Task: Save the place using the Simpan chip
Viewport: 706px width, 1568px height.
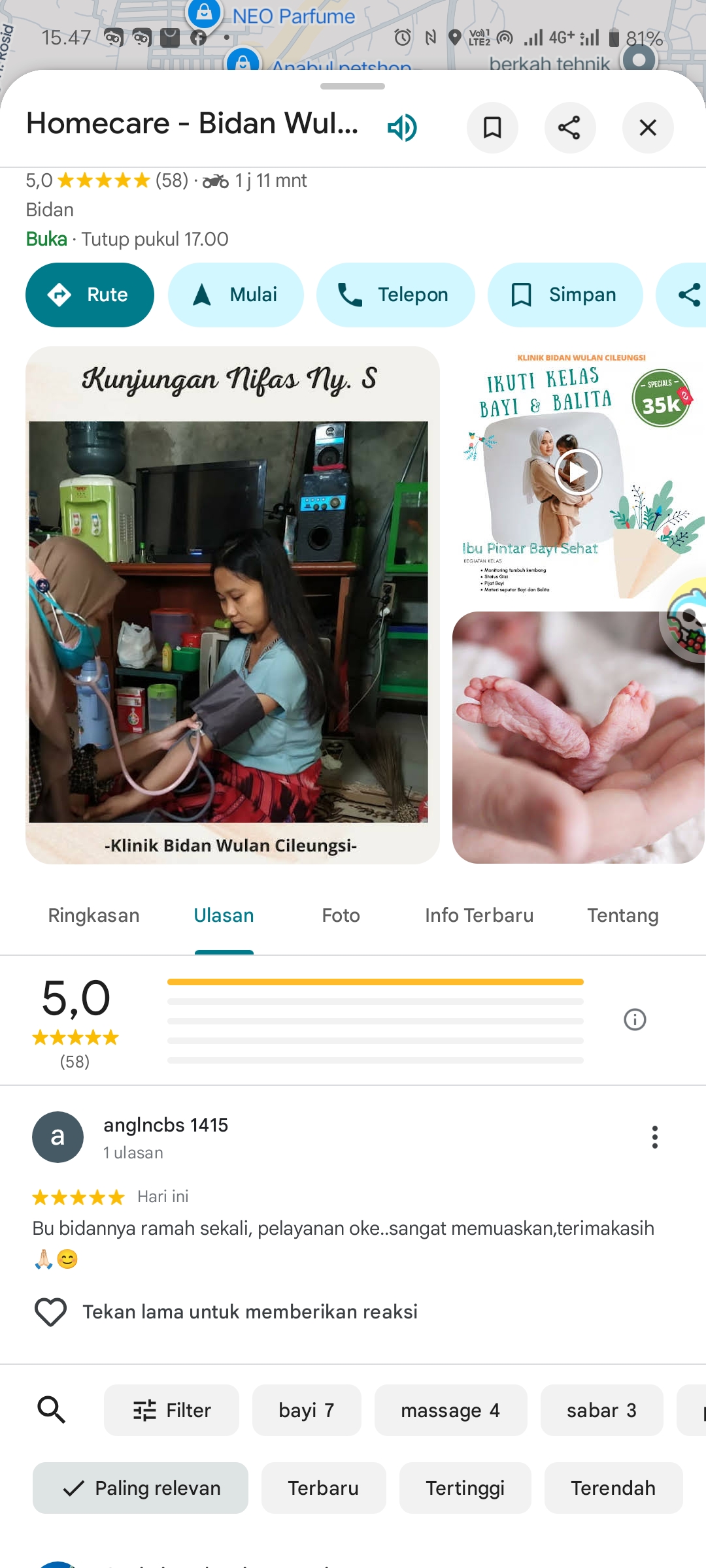Action: 565,295
